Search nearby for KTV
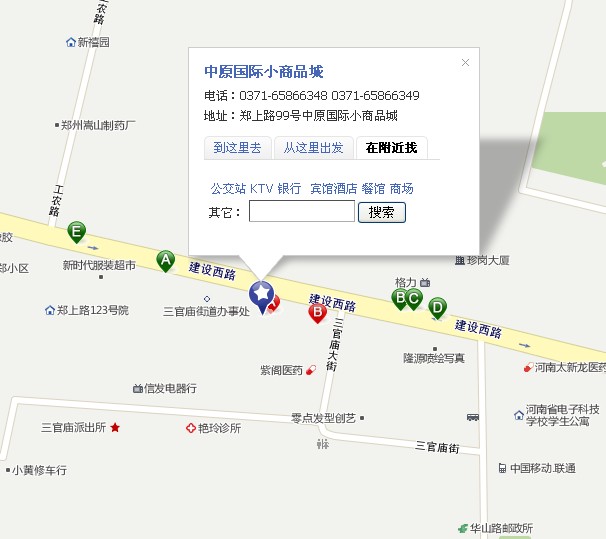This screenshot has width=606, height=539. tap(261, 188)
